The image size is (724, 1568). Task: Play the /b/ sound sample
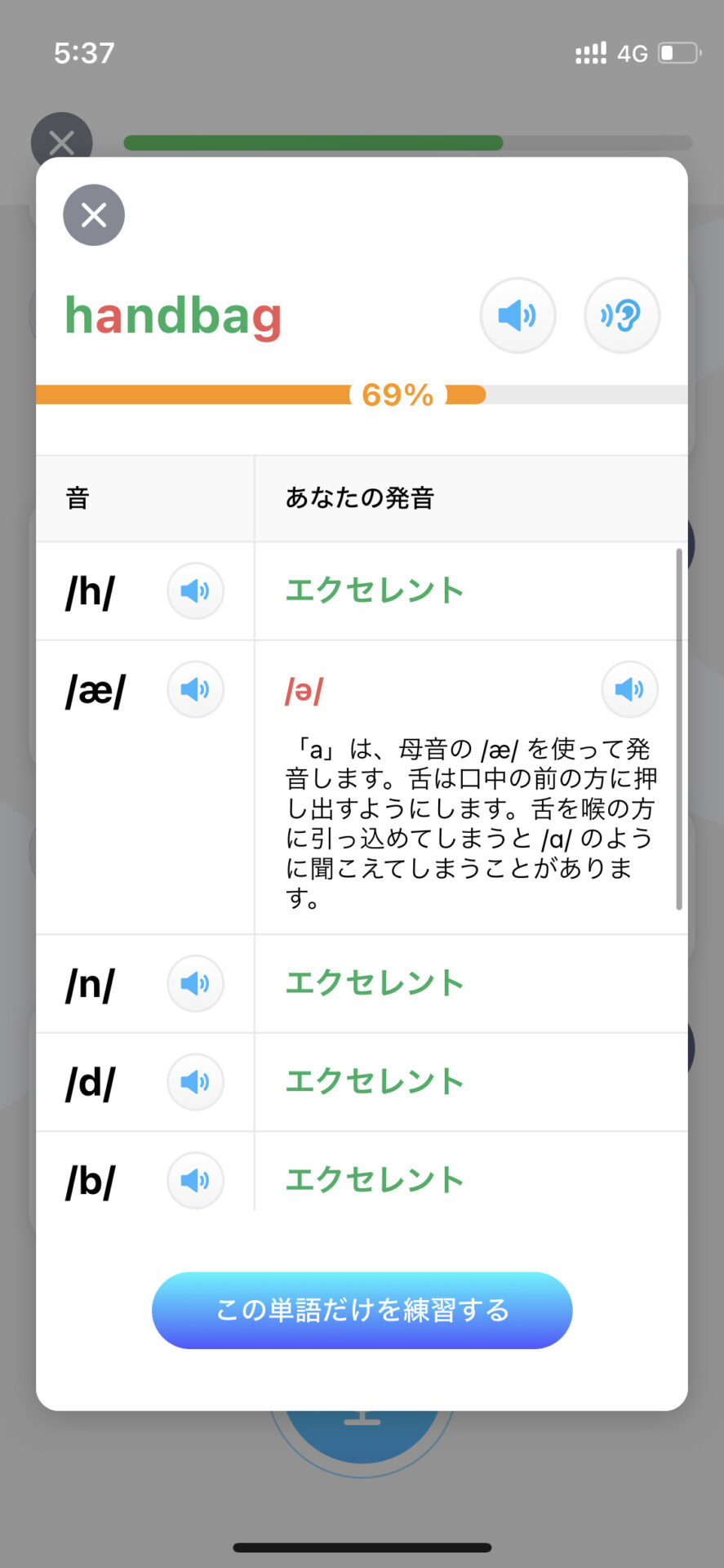tap(195, 1179)
